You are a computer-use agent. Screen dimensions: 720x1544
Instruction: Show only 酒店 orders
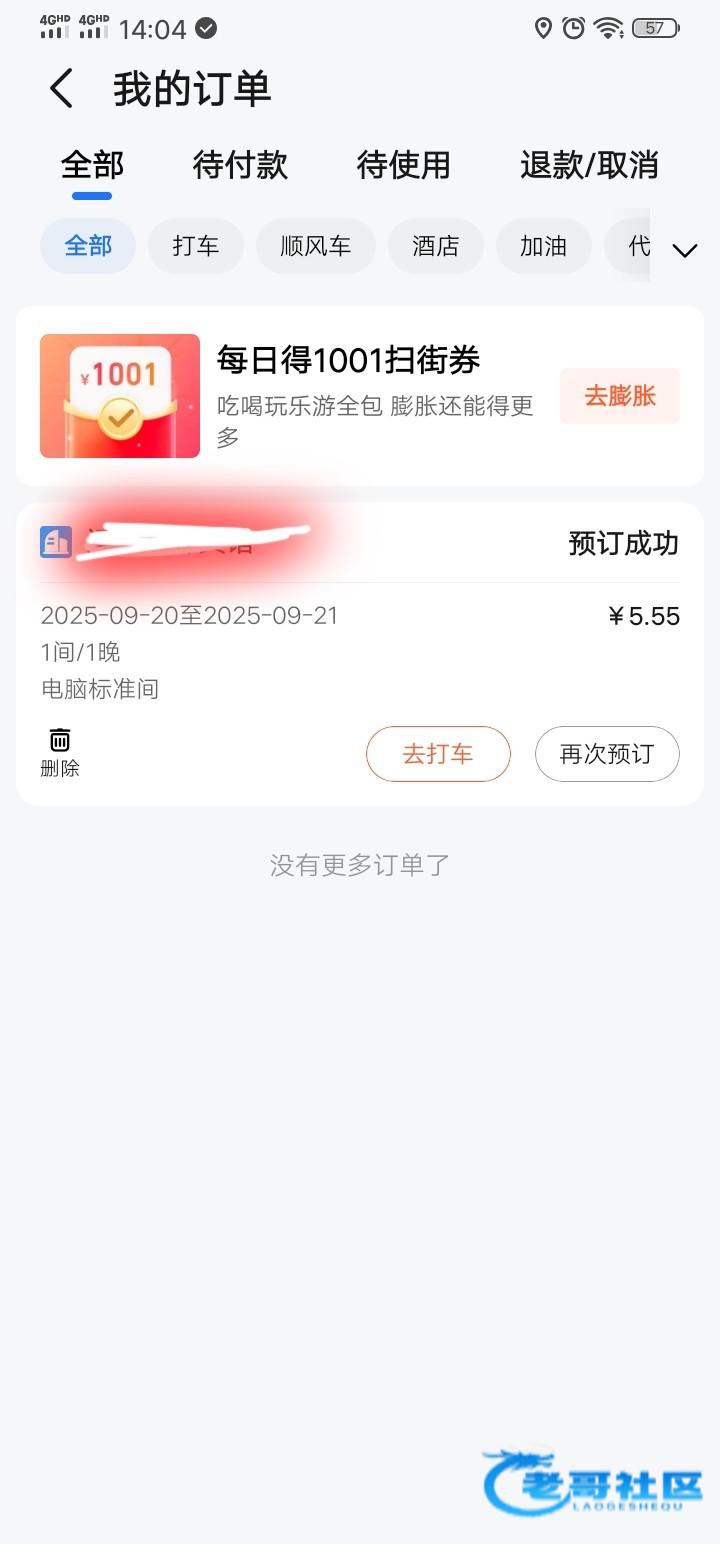[435, 246]
